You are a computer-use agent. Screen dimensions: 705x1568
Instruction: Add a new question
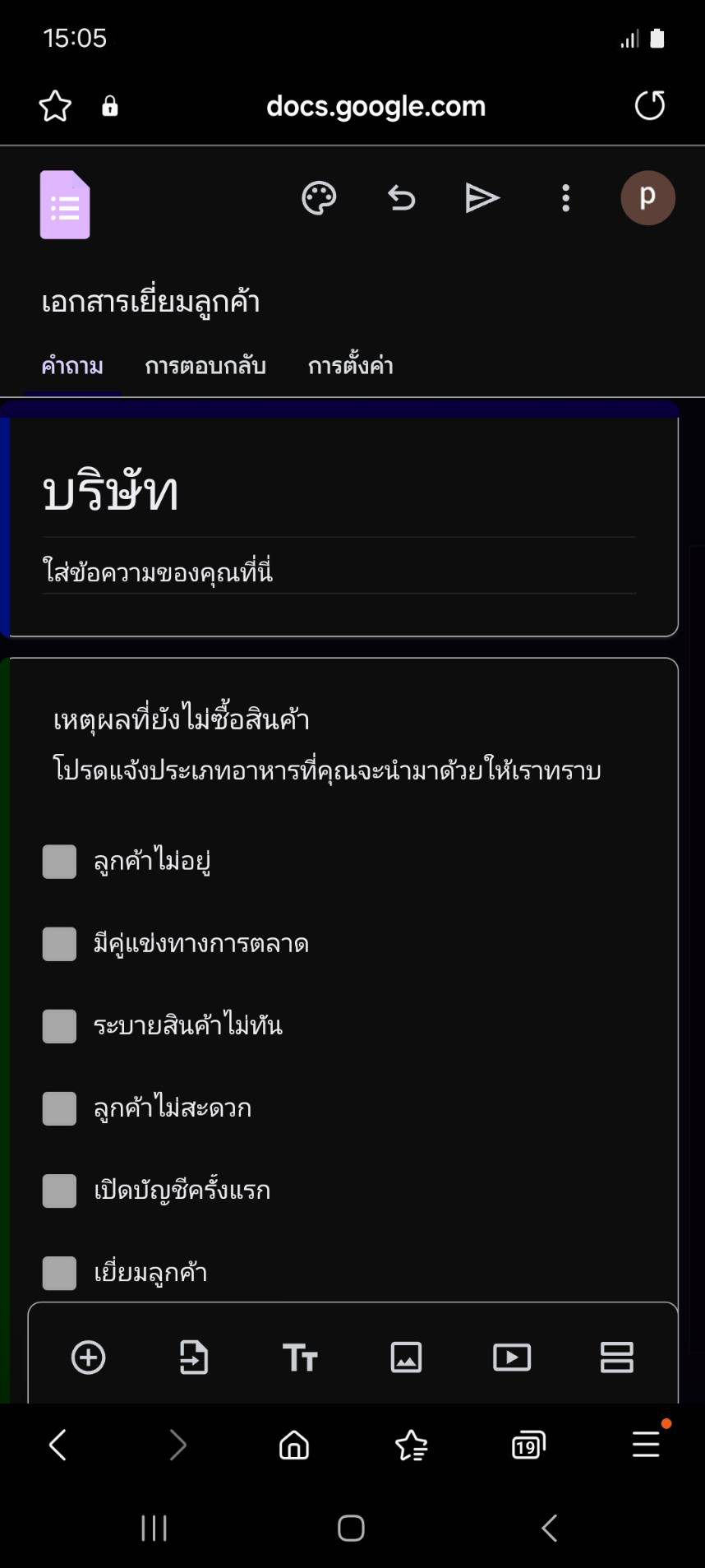89,1358
